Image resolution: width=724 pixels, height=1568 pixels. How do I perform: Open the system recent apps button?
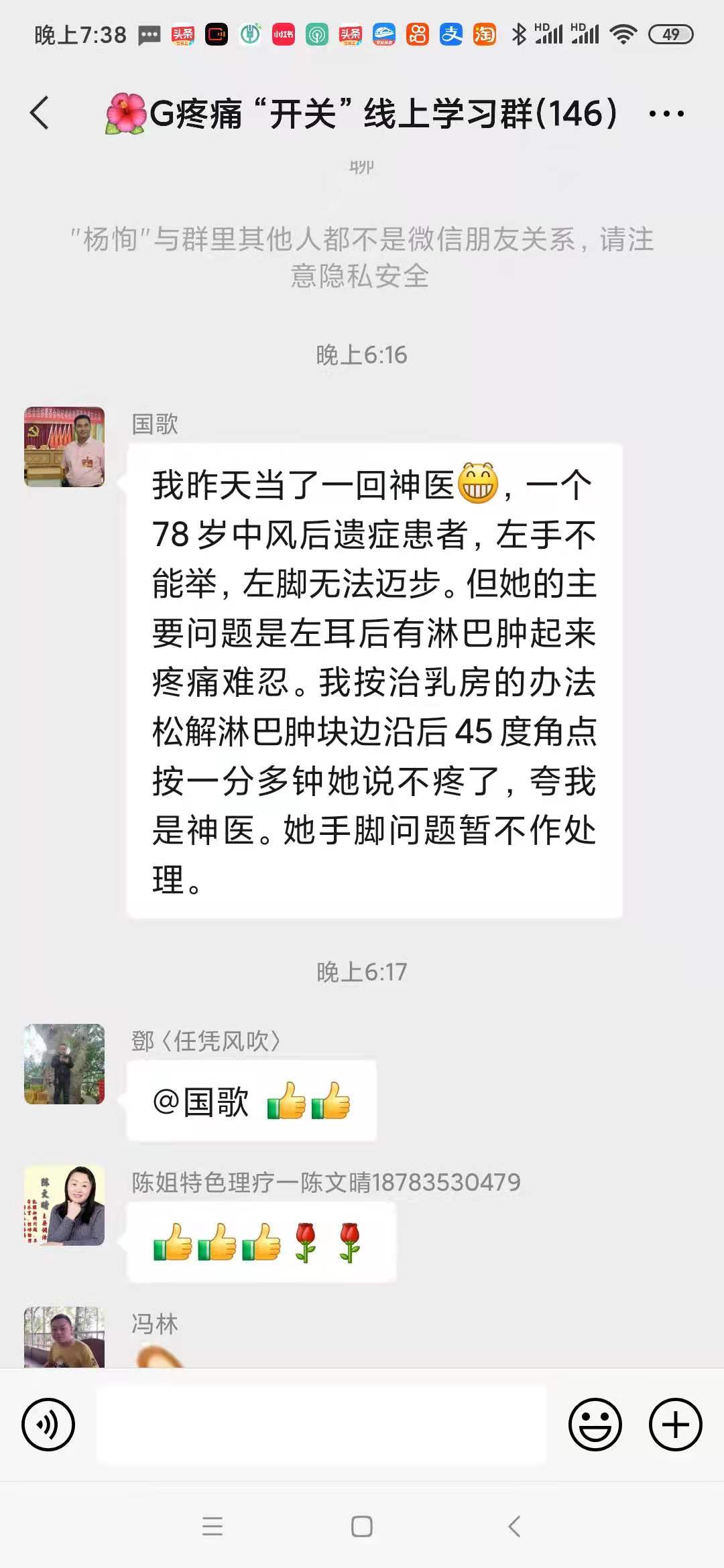coord(213,1526)
